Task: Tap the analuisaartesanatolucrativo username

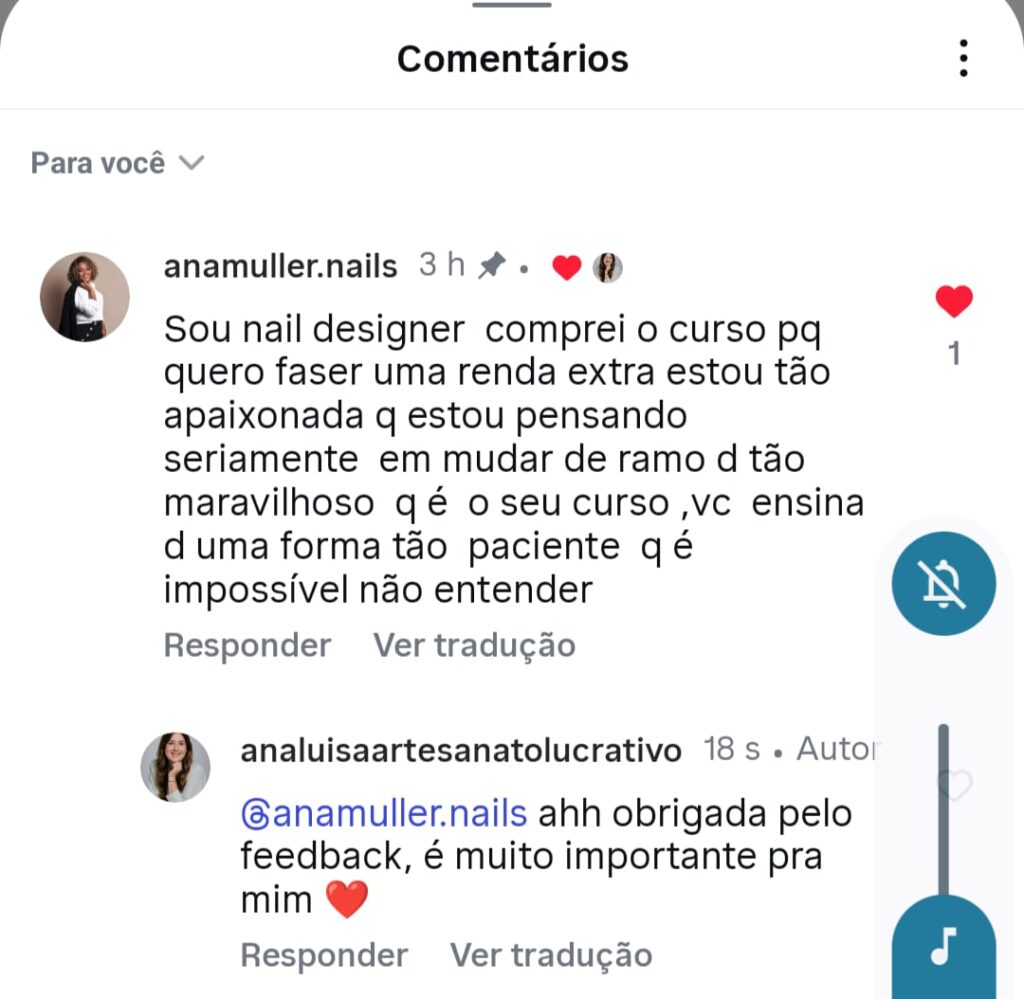Action: [461, 751]
